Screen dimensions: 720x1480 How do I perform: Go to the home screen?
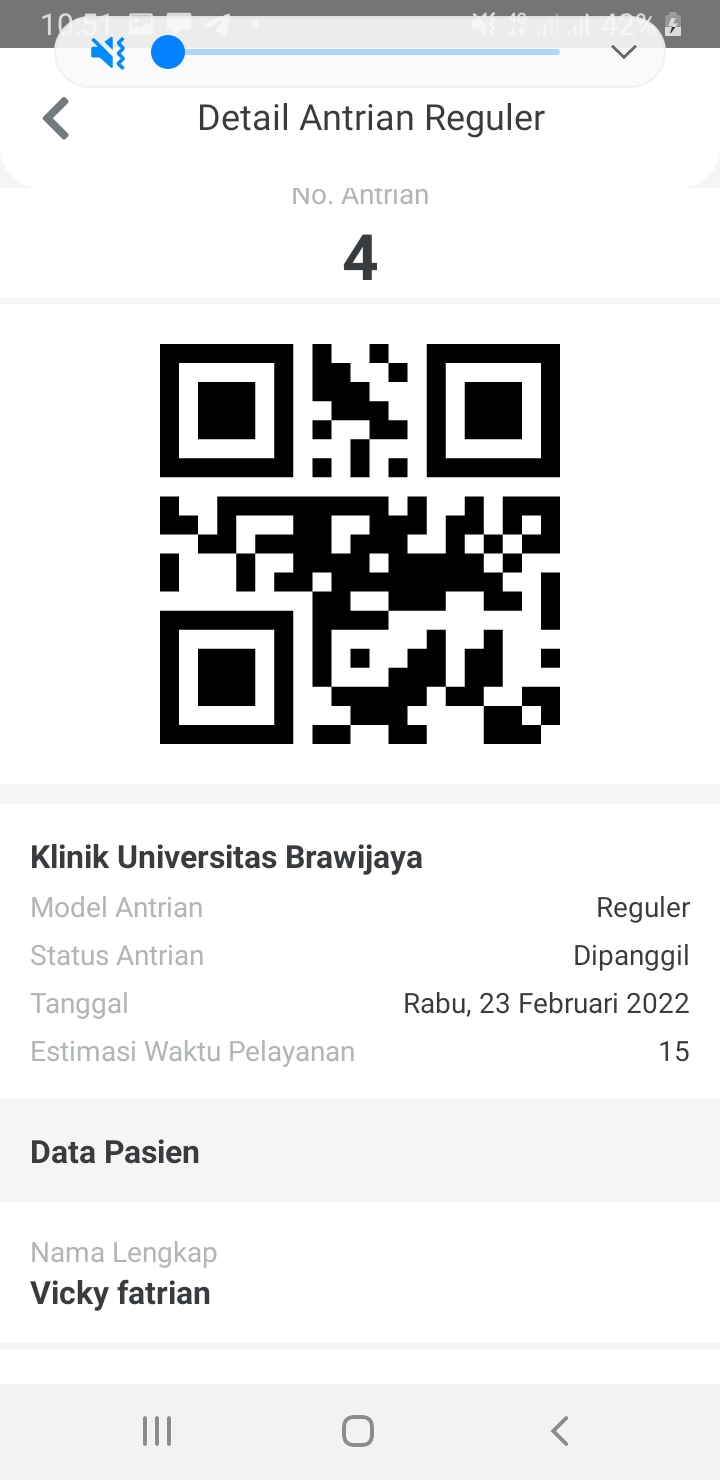pos(358,1431)
